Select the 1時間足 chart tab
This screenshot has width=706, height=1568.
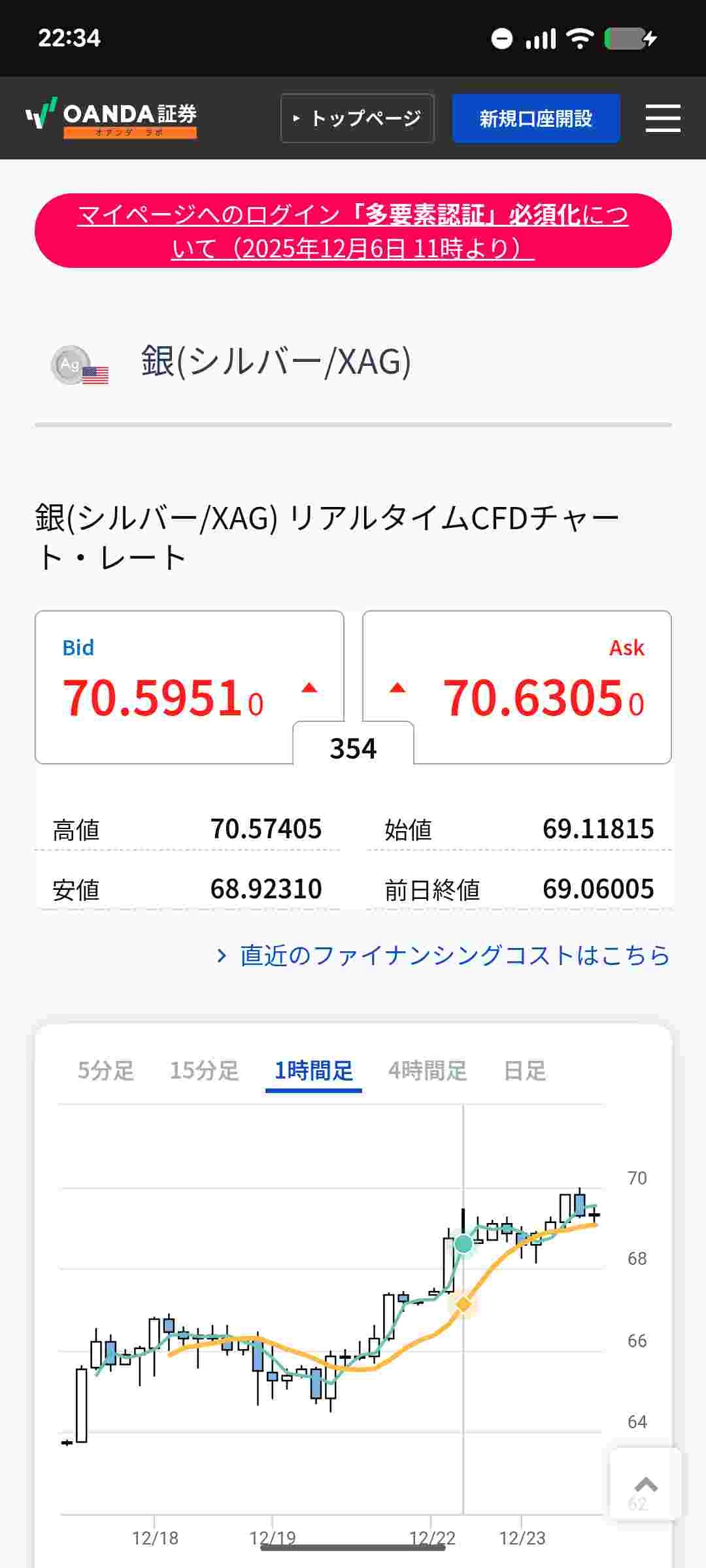pos(314,1070)
